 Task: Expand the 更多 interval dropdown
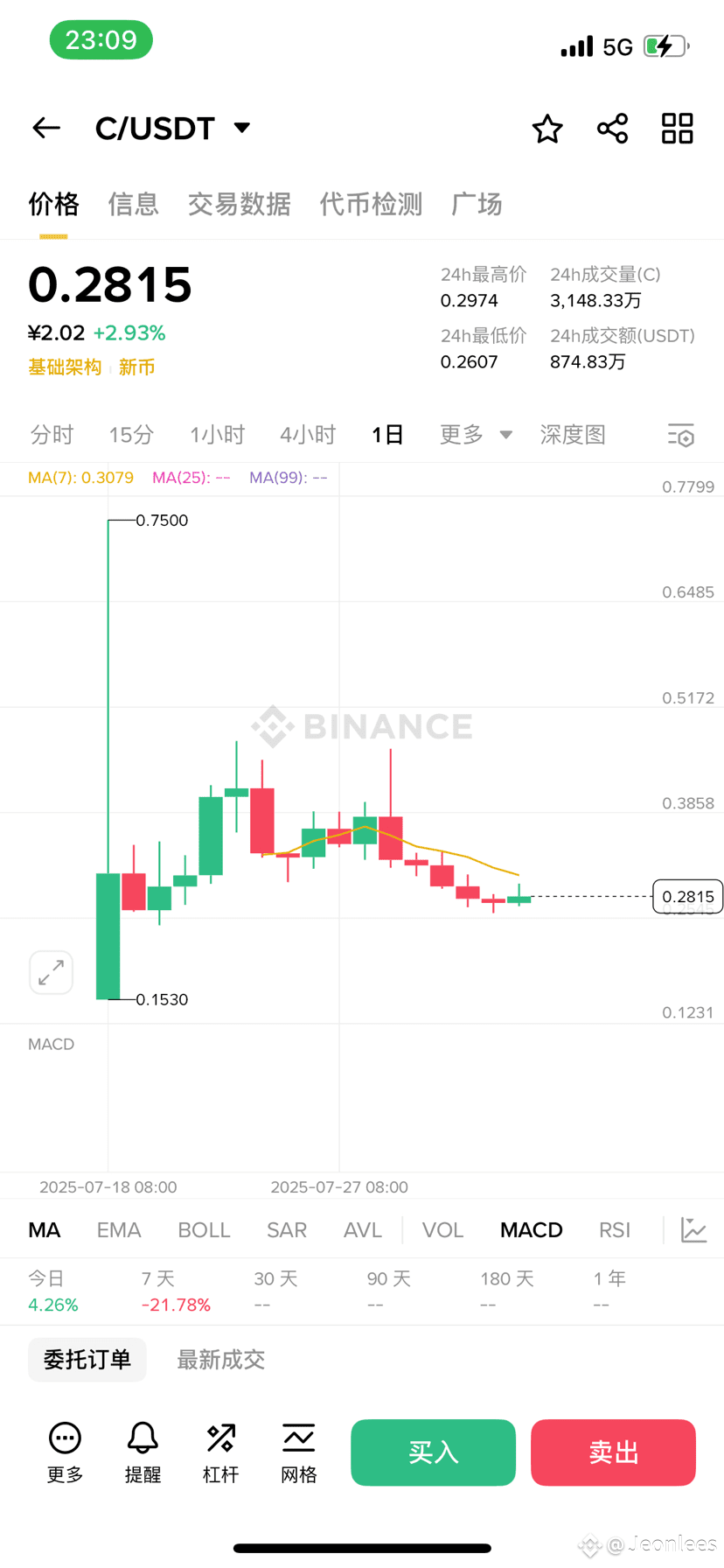(476, 435)
